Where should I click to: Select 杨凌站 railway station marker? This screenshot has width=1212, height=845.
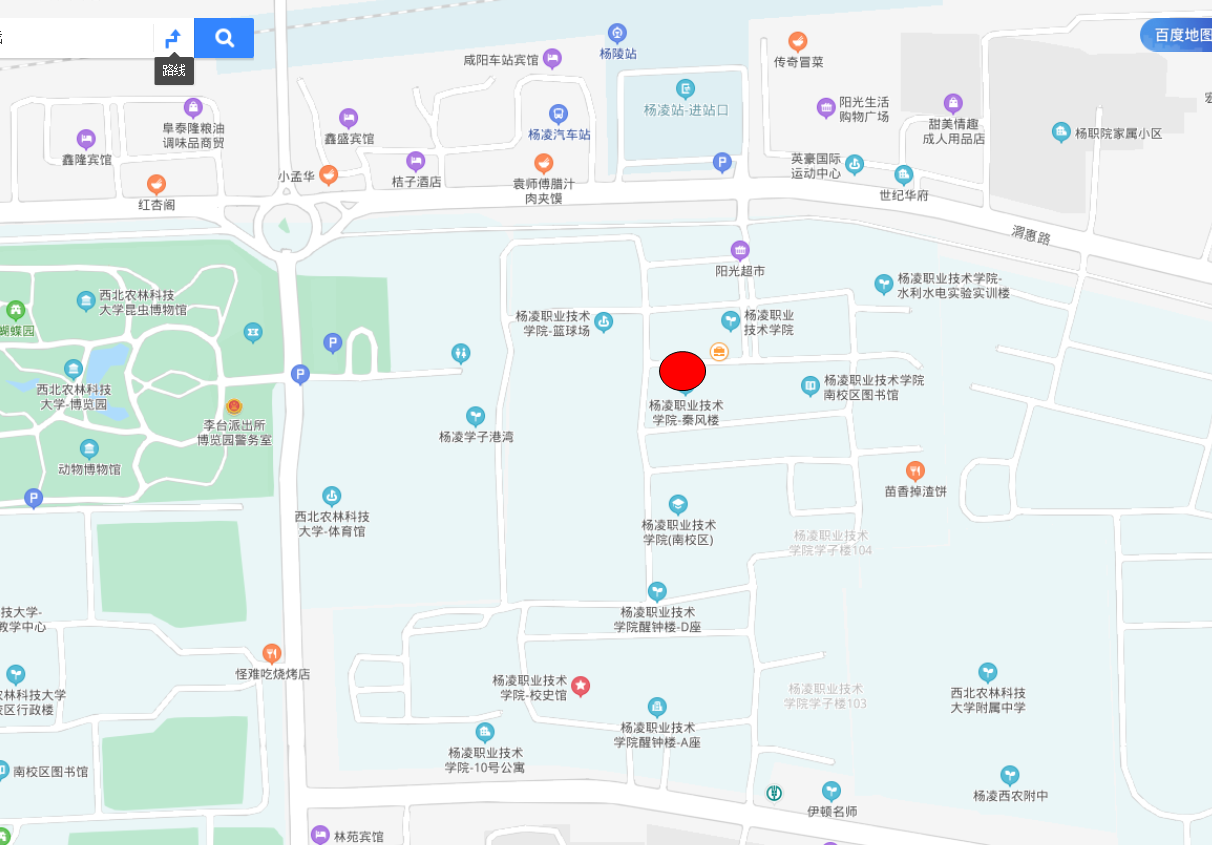point(618,33)
